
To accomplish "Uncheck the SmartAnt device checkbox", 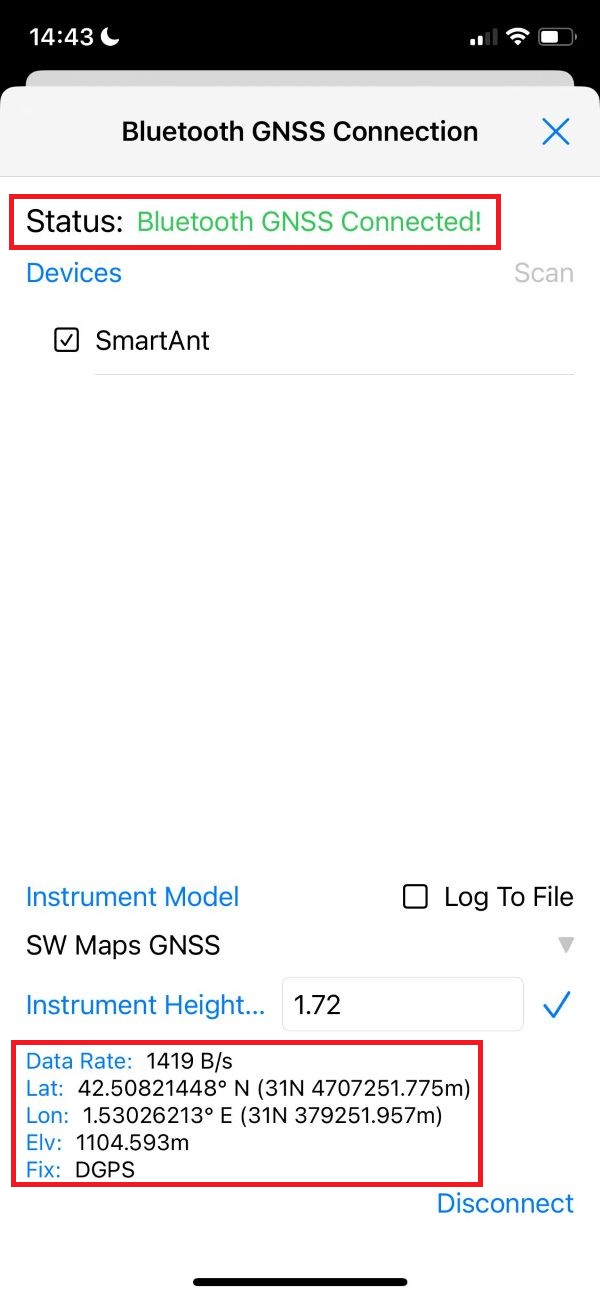I will (66, 341).
